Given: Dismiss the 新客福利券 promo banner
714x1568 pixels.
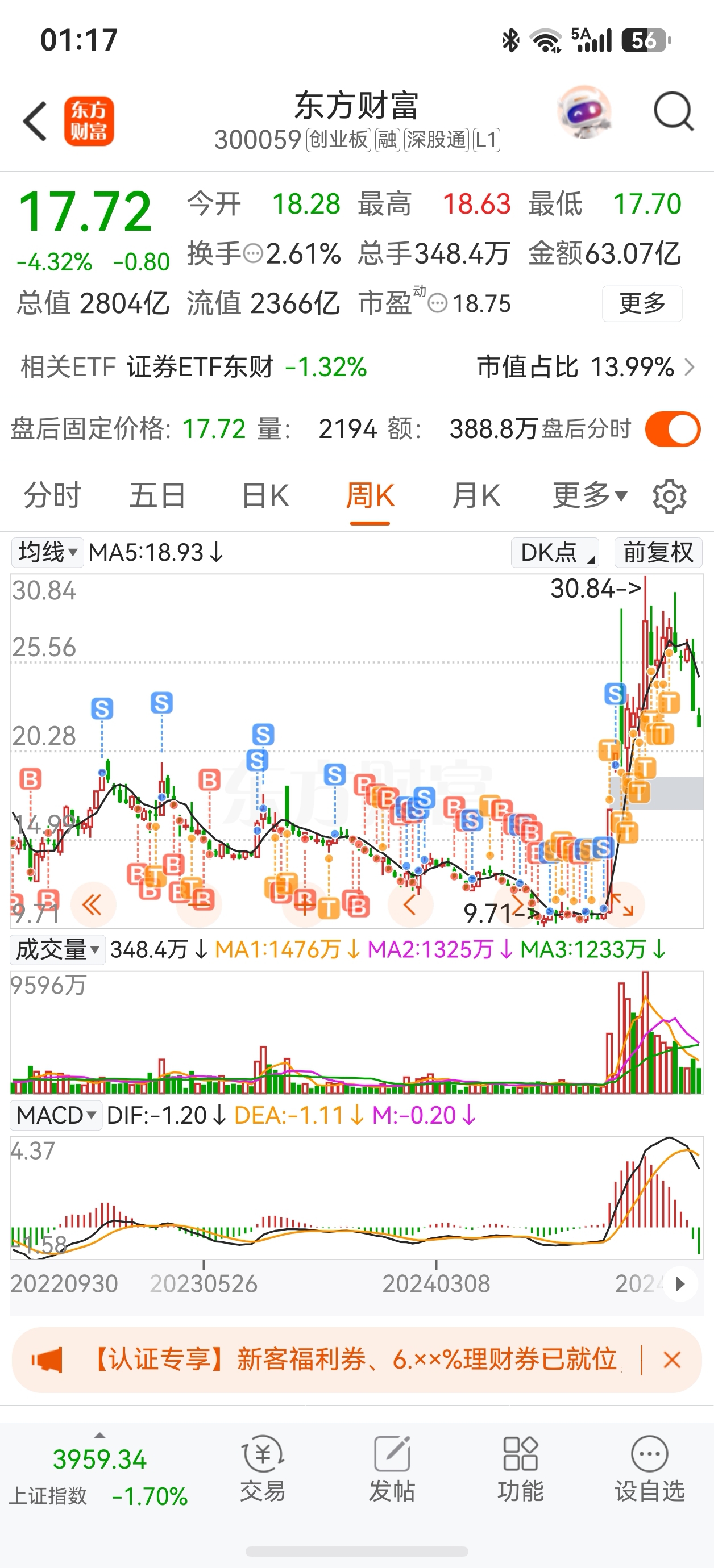Looking at the screenshot, I should [x=672, y=1360].
